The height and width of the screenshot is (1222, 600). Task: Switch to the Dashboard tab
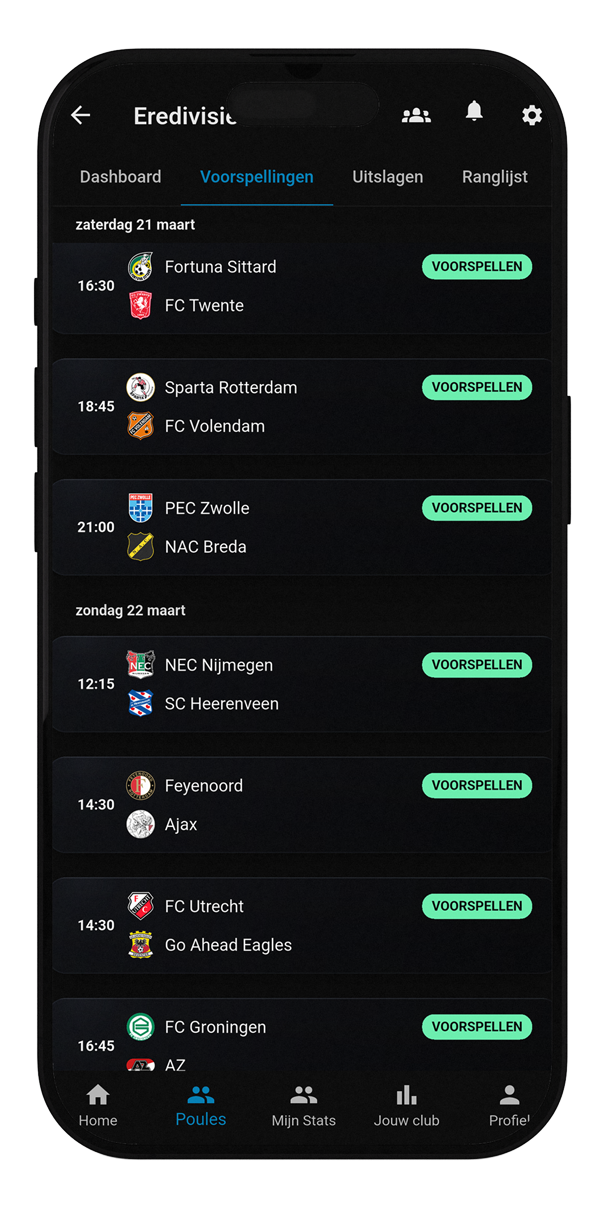coord(120,177)
